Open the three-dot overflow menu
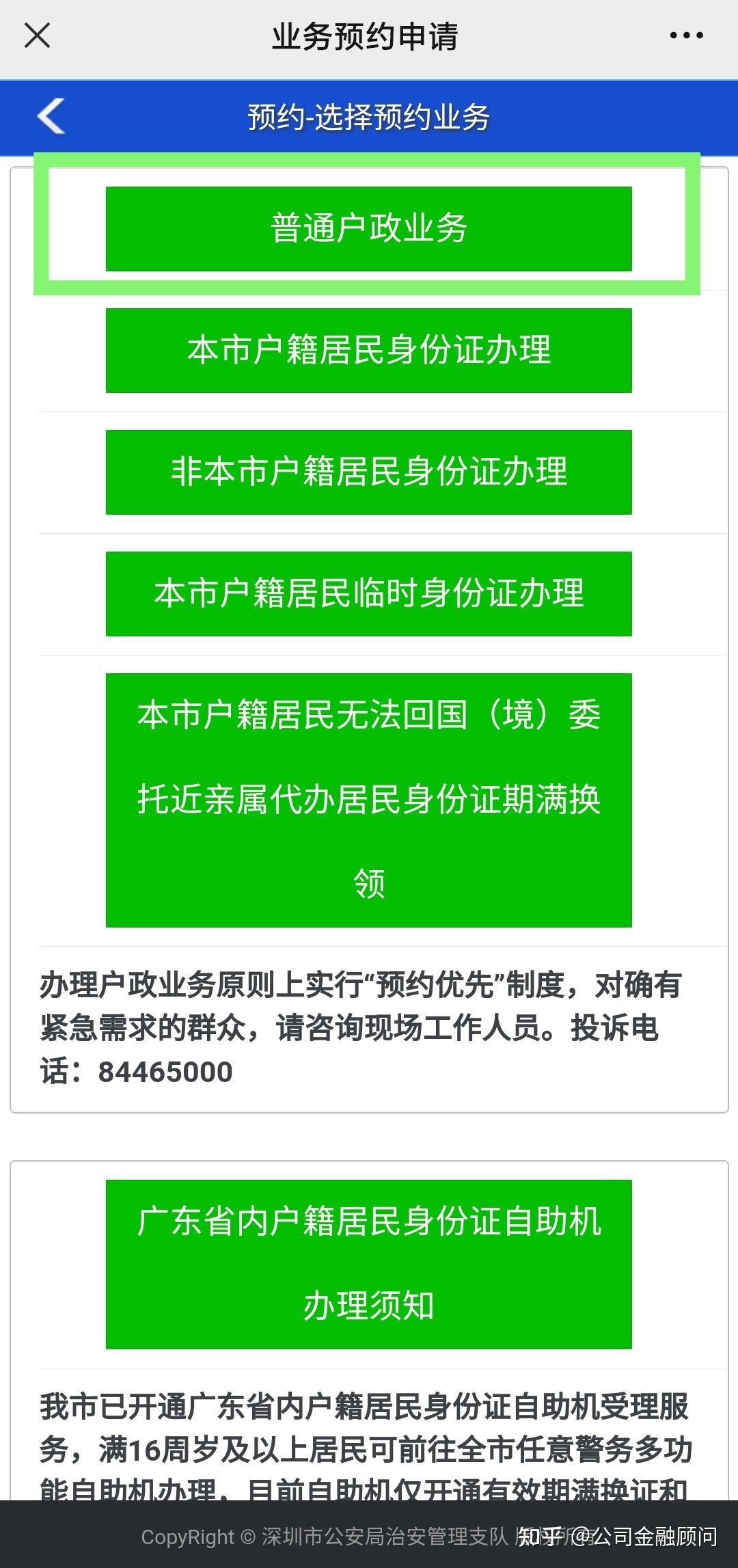 686,36
